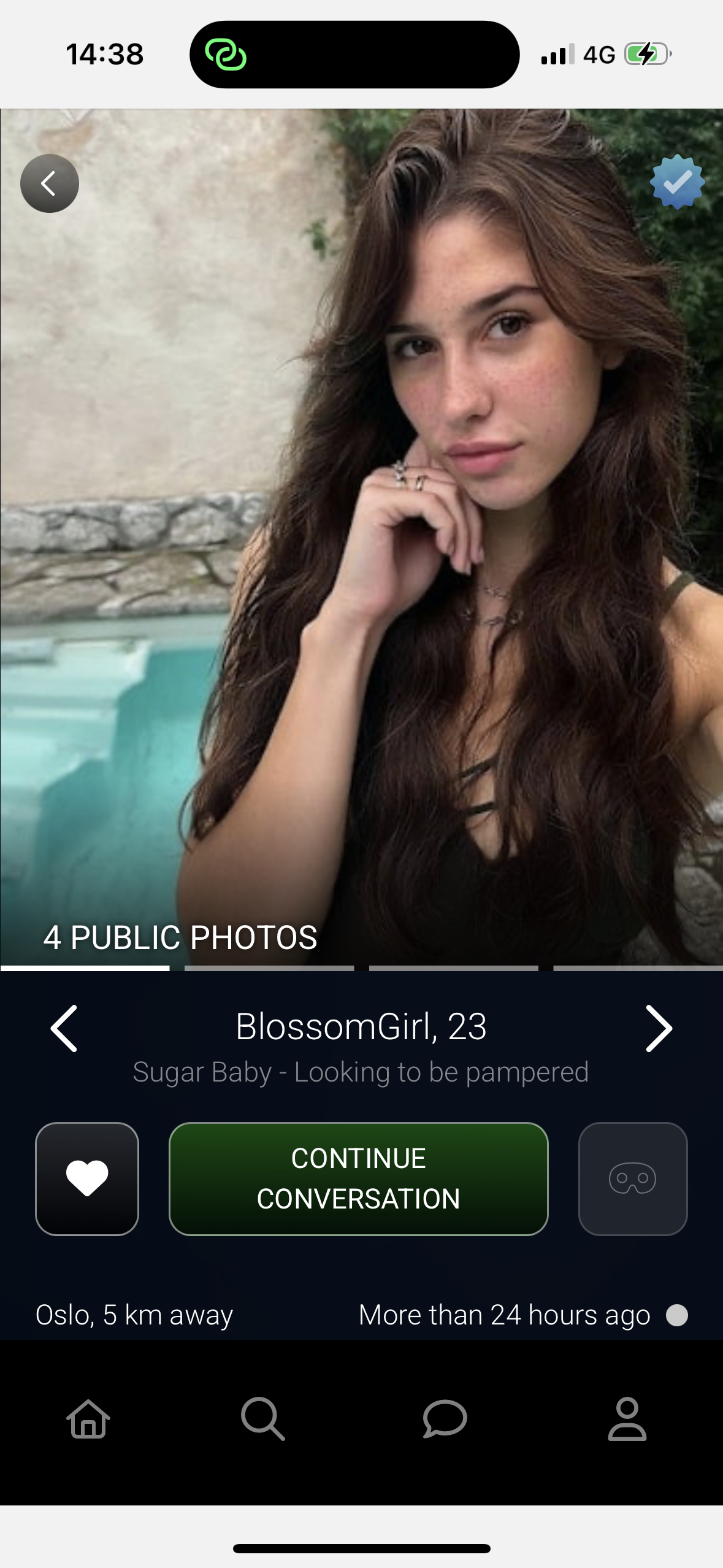Show the next profile with right chevron
Screen dimensions: 723x1568
click(659, 1029)
